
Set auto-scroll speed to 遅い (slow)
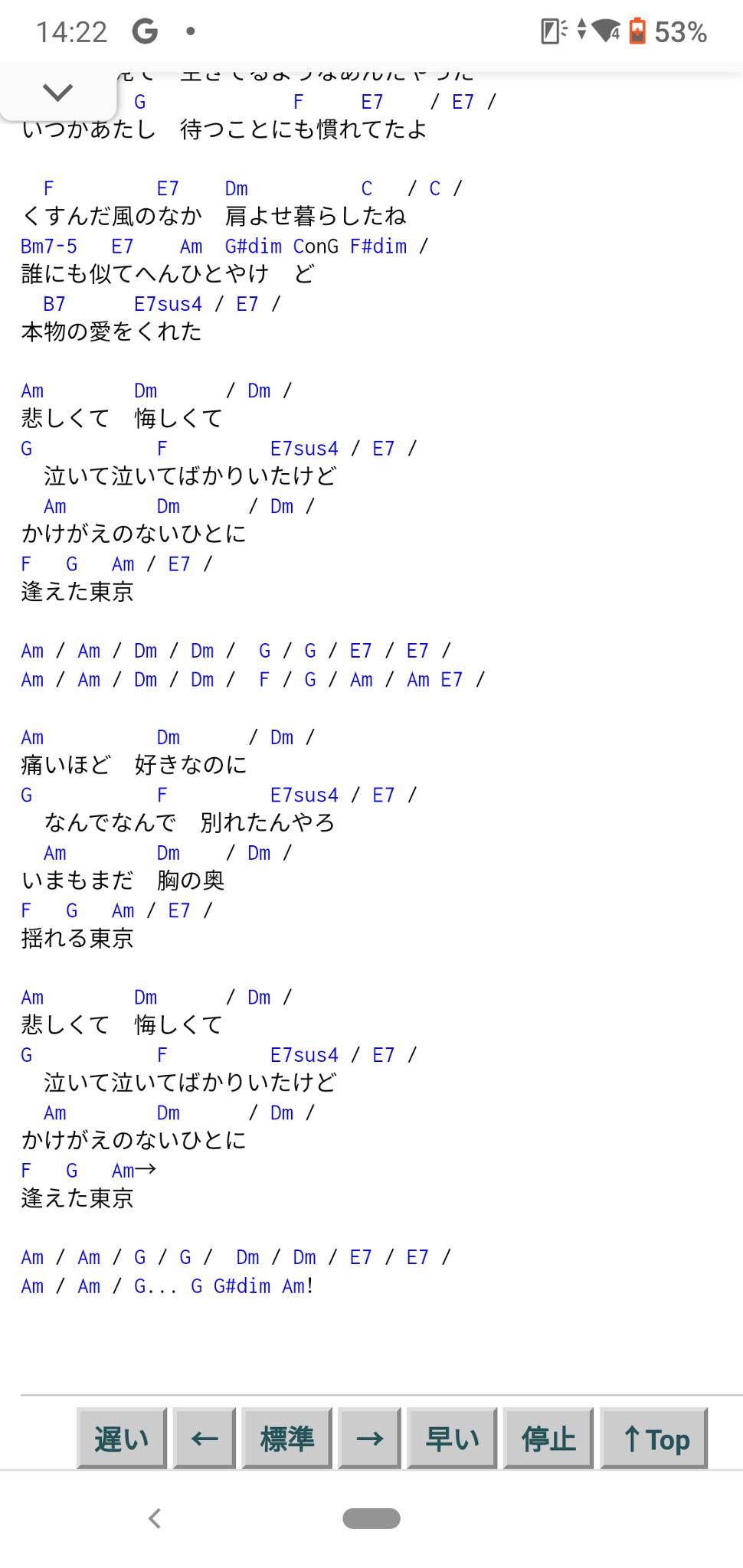121,1439
